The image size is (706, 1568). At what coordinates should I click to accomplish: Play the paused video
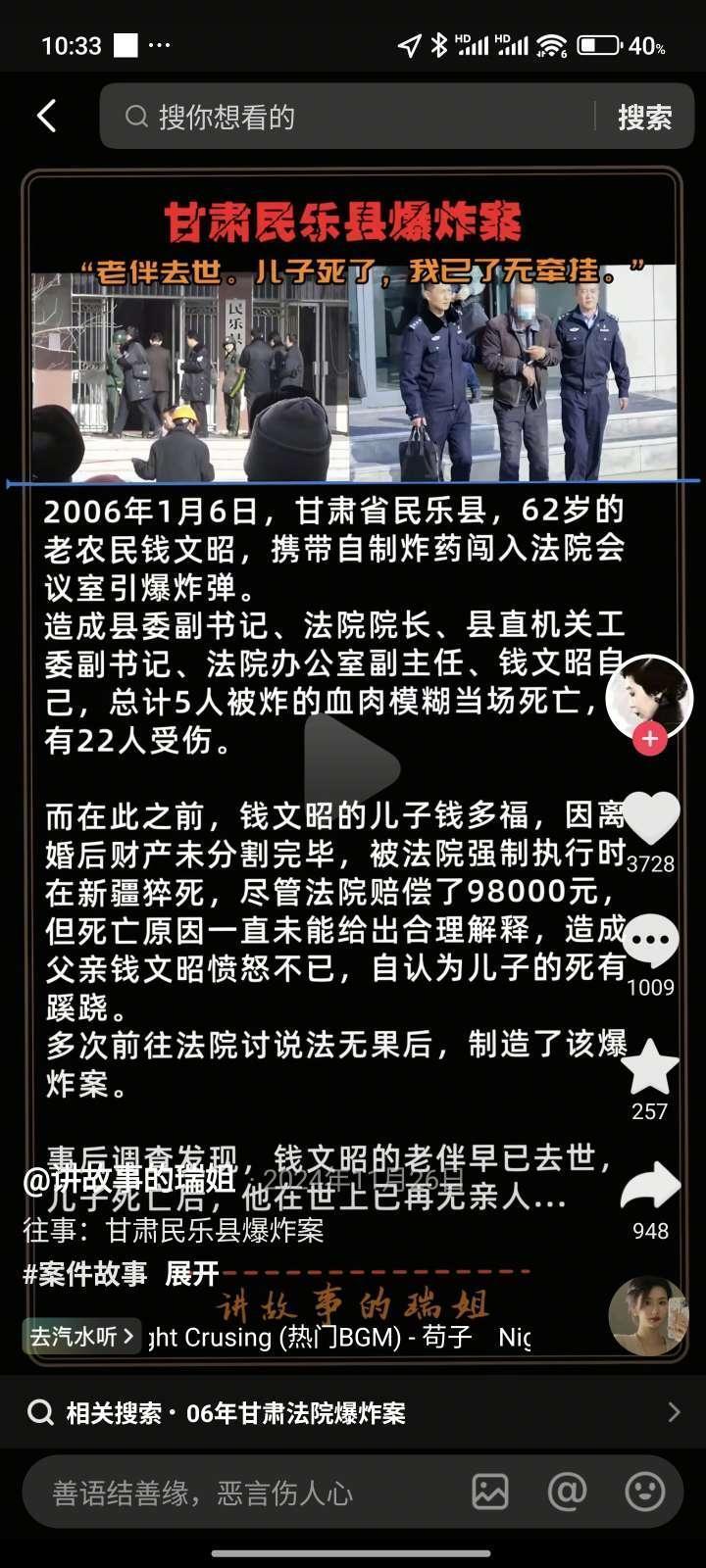(351, 768)
